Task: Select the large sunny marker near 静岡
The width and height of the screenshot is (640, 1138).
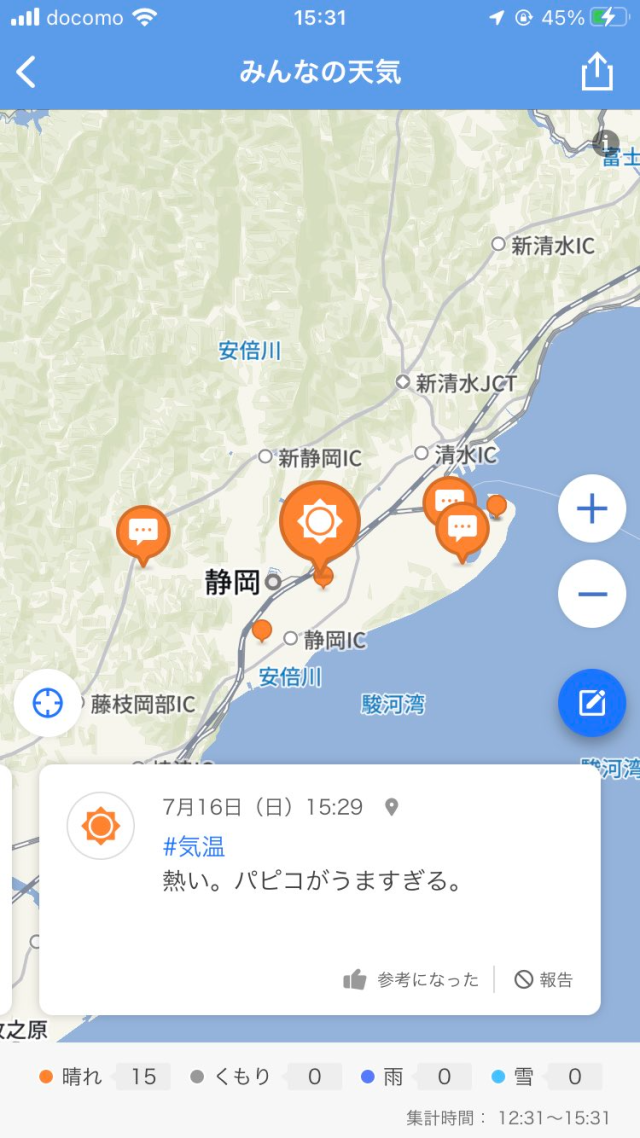Action: point(319,520)
